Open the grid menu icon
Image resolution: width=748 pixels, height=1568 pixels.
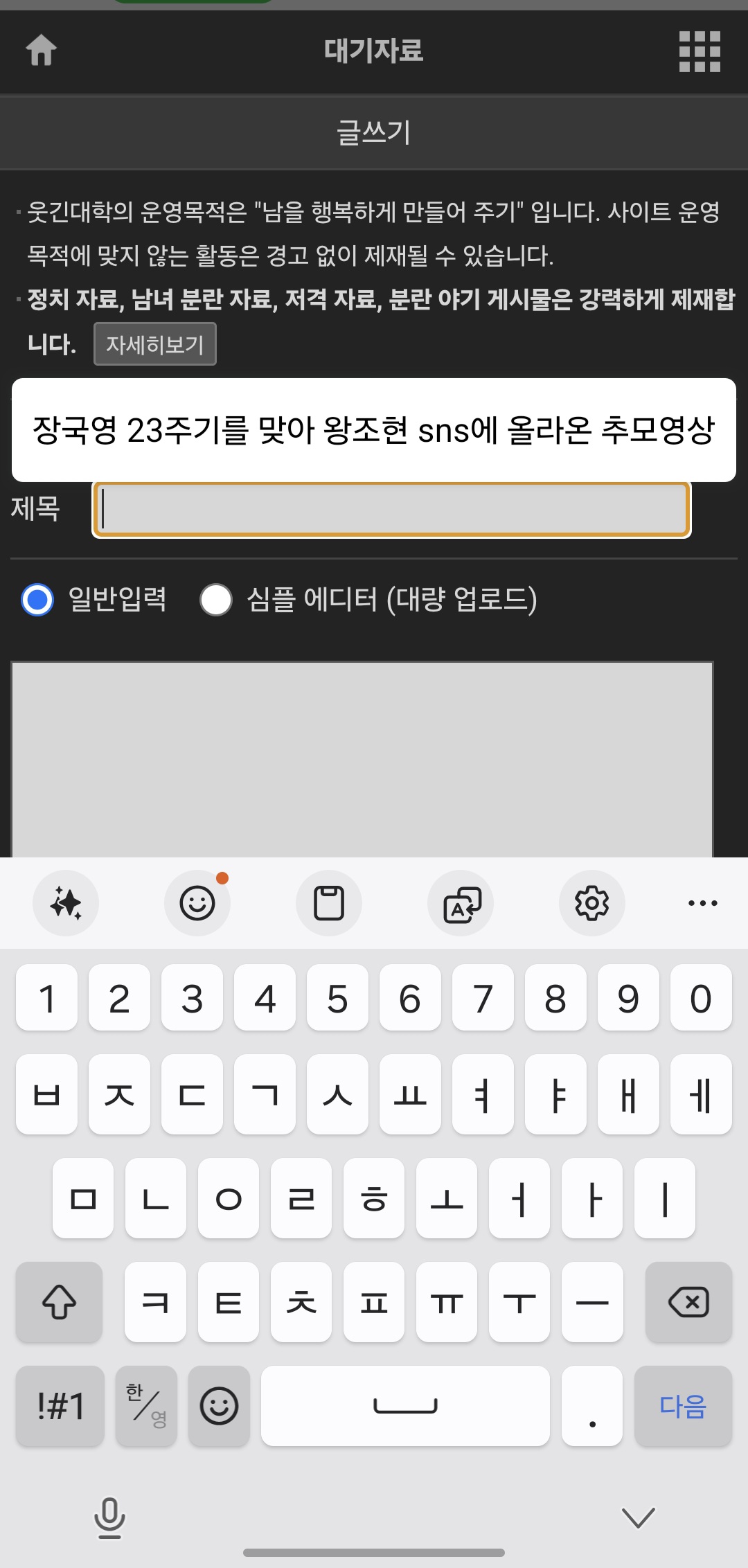[700, 51]
